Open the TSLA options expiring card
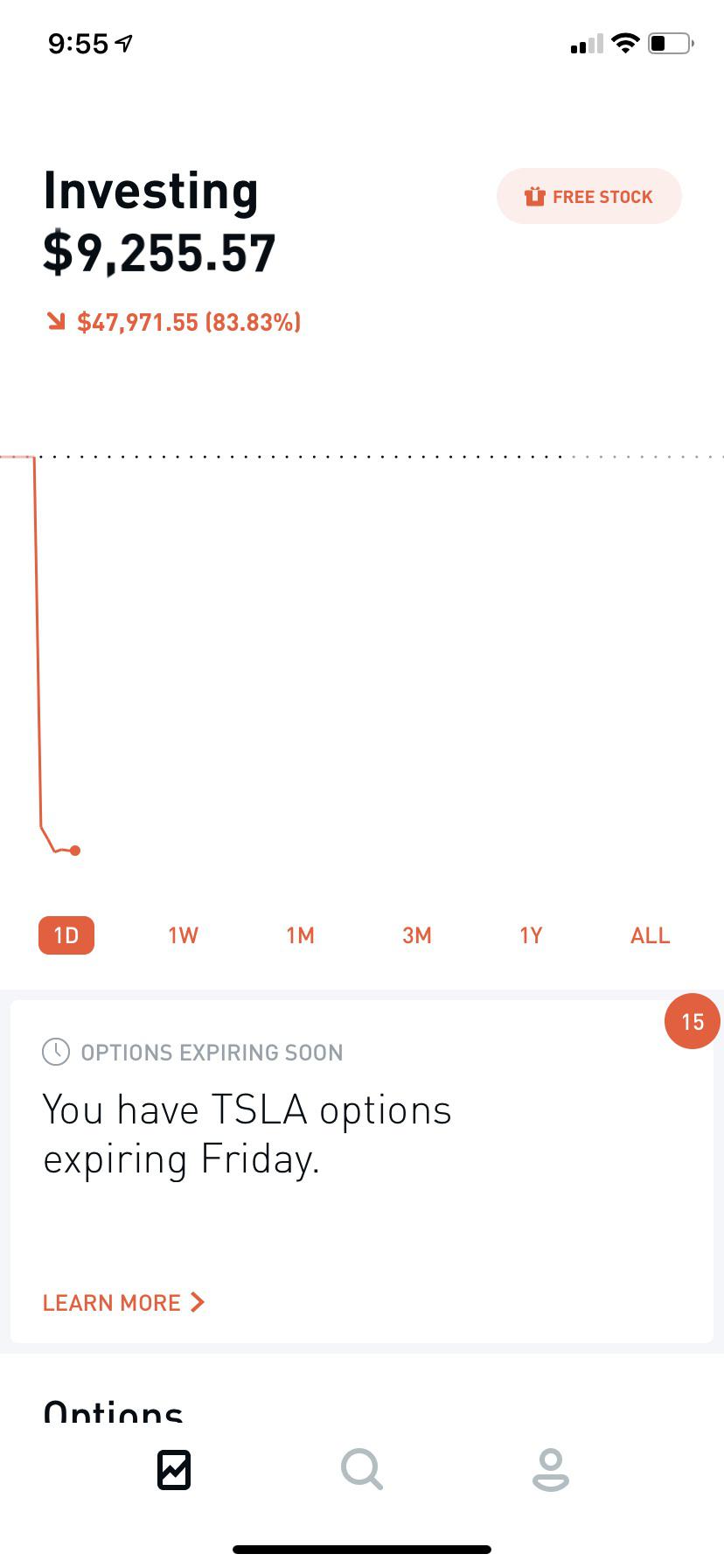This screenshot has height=1568, width=724. (x=362, y=1172)
